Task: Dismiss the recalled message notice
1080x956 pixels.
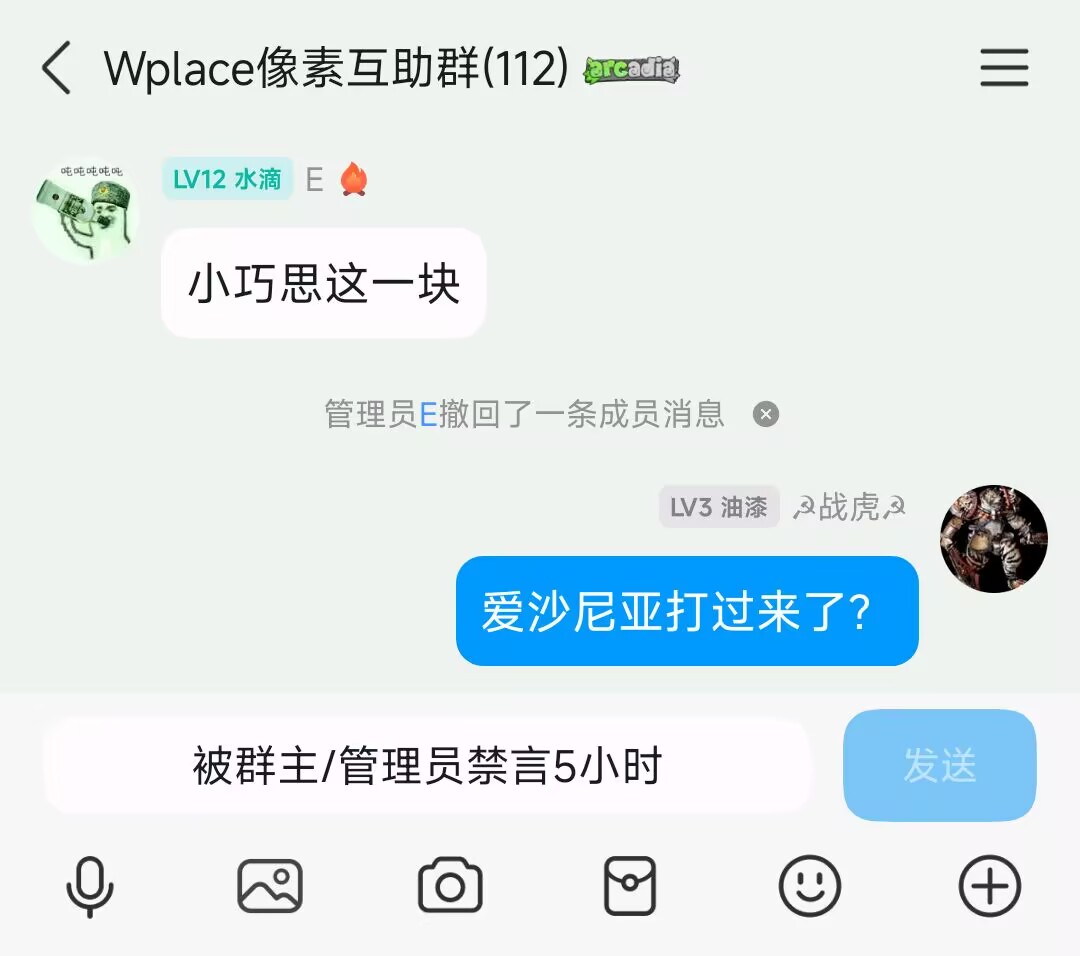Action: [x=766, y=414]
